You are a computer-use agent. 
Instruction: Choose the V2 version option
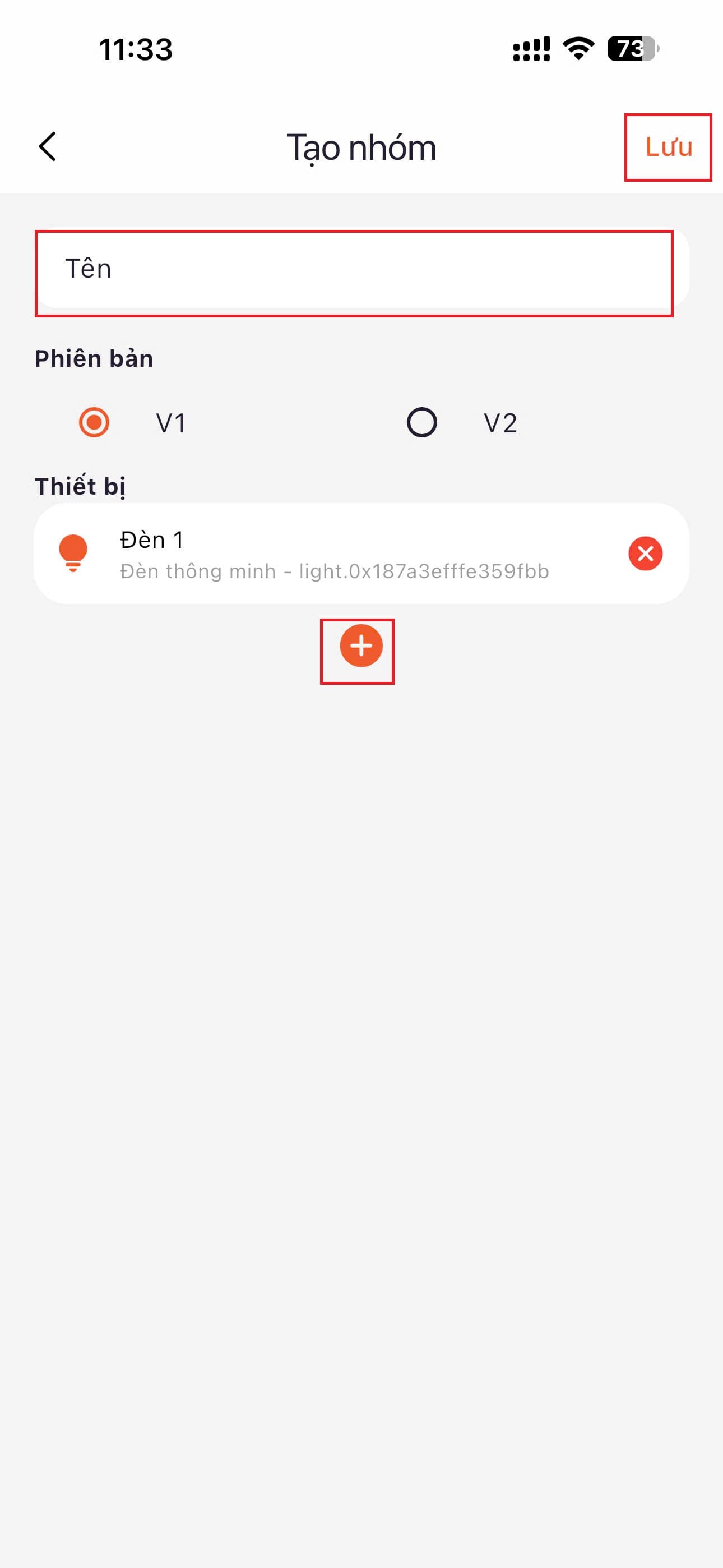421,422
